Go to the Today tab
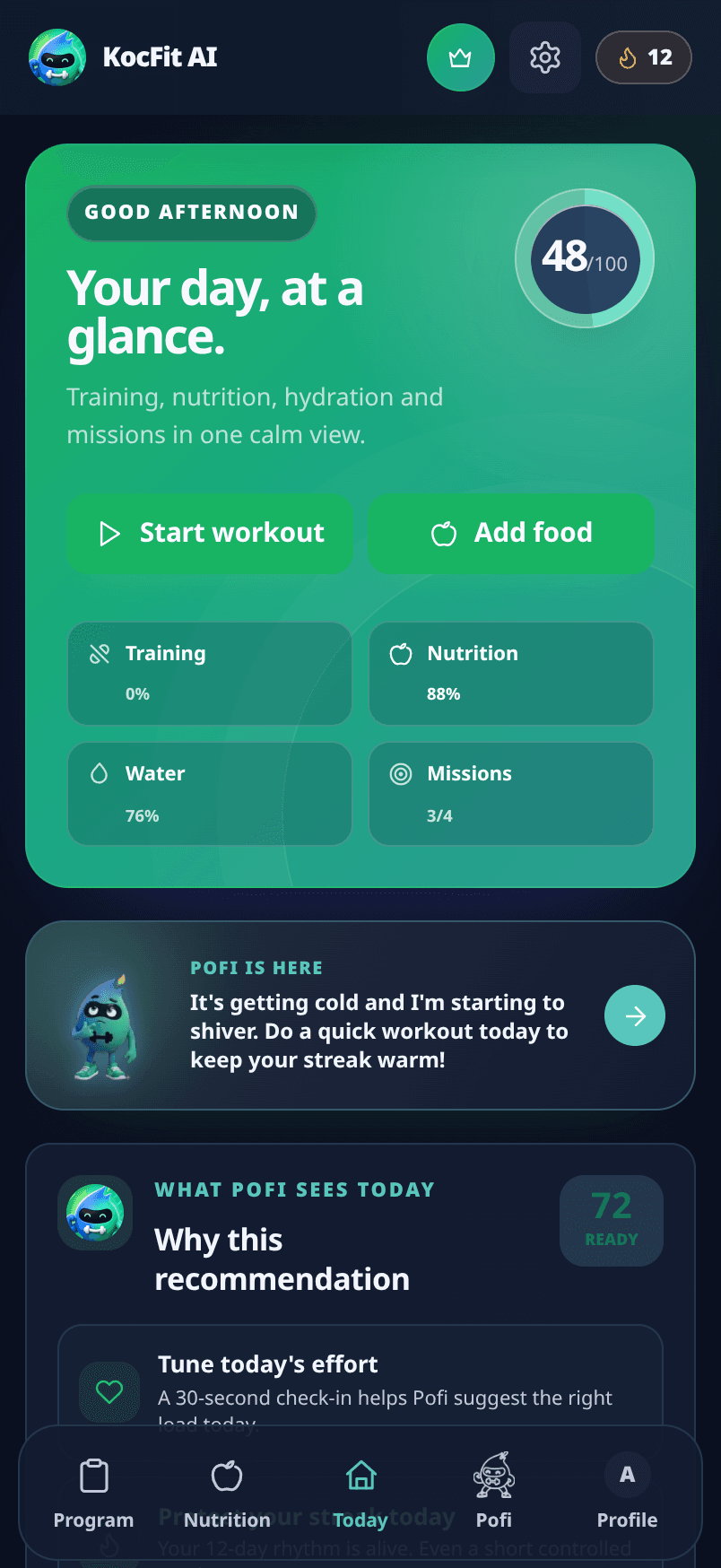The height and width of the screenshot is (1568, 721). pyautogui.click(x=360, y=1494)
